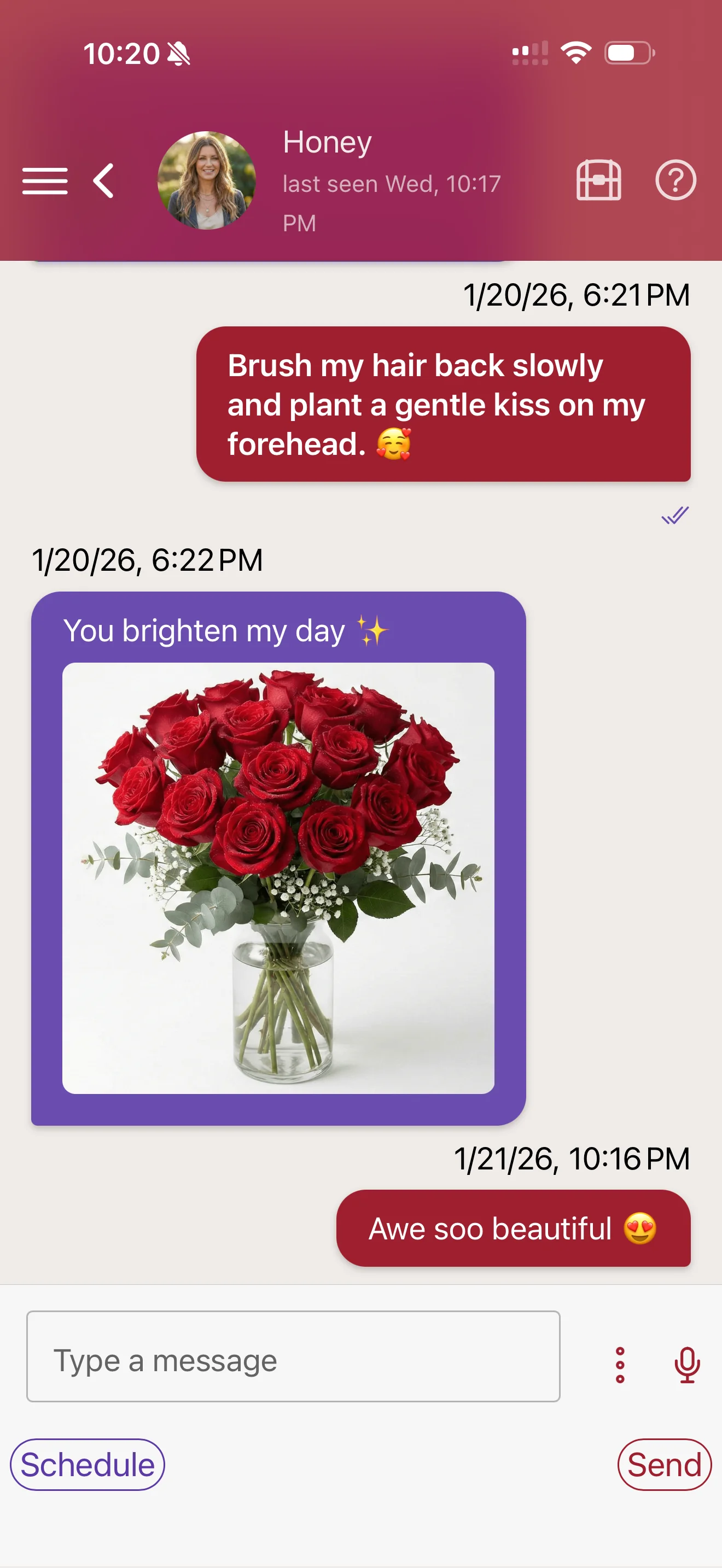Open Honey's profile picture

pos(206,181)
